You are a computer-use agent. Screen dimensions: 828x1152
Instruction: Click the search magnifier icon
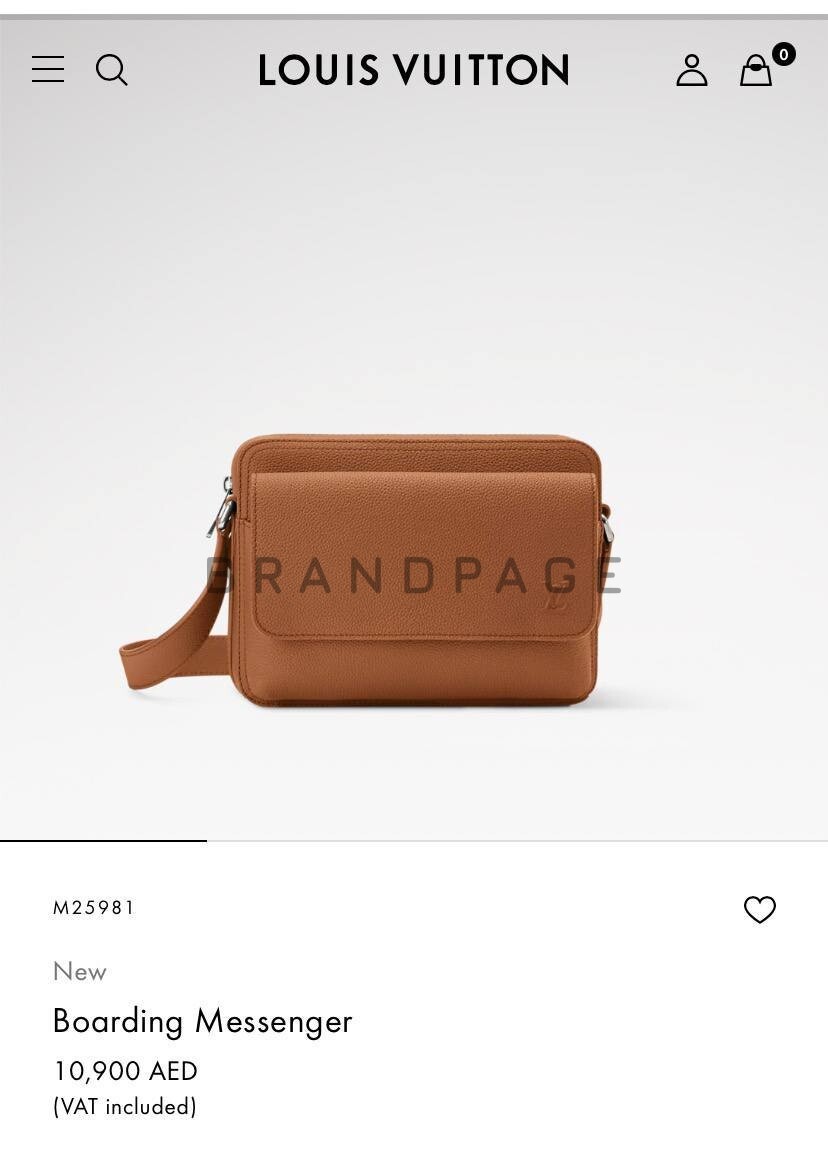(112, 70)
